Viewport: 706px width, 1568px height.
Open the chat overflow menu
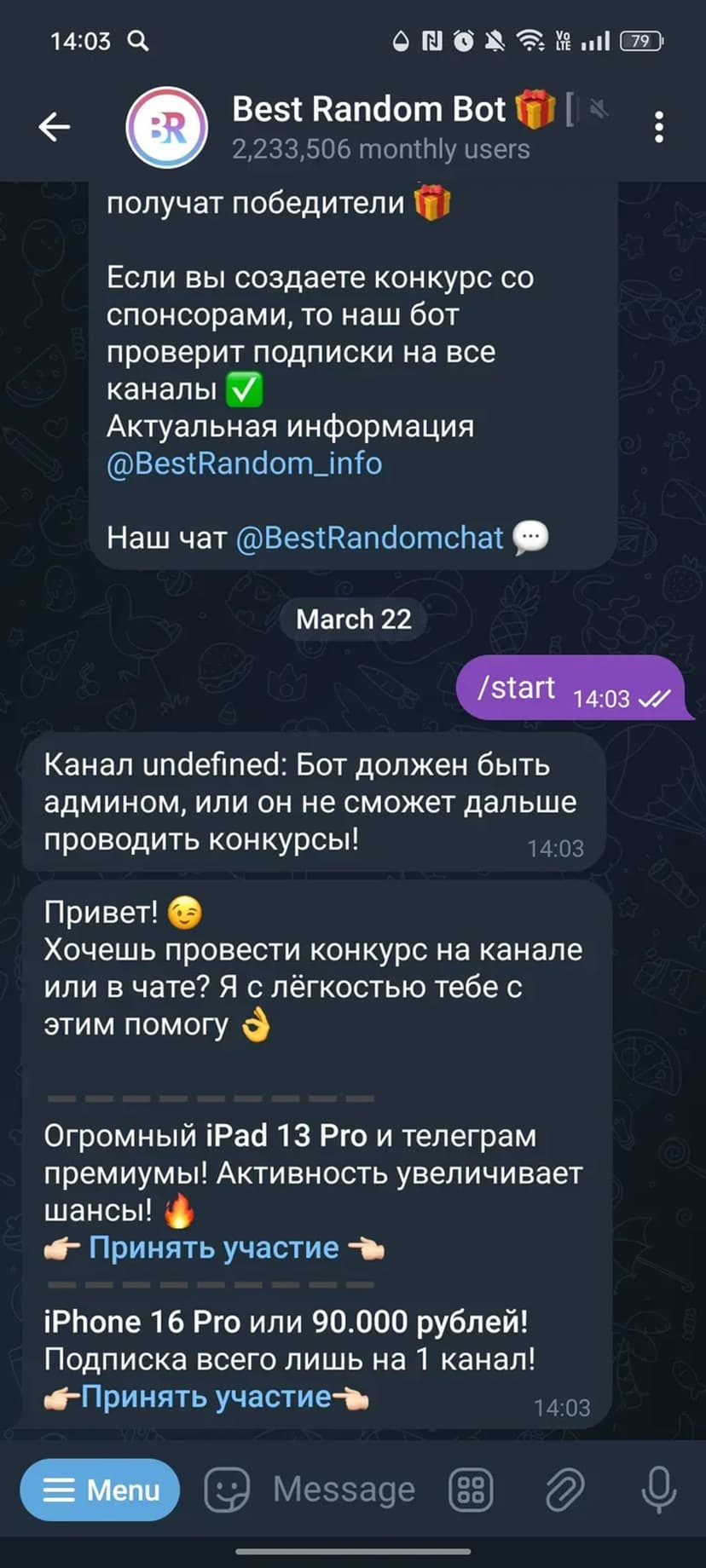click(658, 127)
